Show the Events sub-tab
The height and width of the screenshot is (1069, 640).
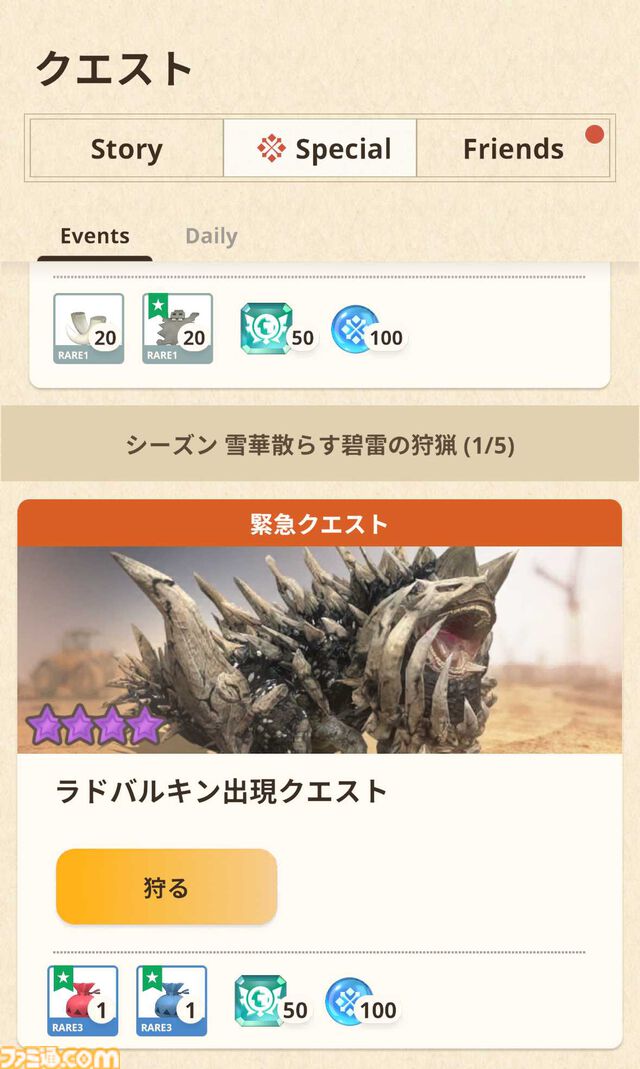tap(95, 236)
